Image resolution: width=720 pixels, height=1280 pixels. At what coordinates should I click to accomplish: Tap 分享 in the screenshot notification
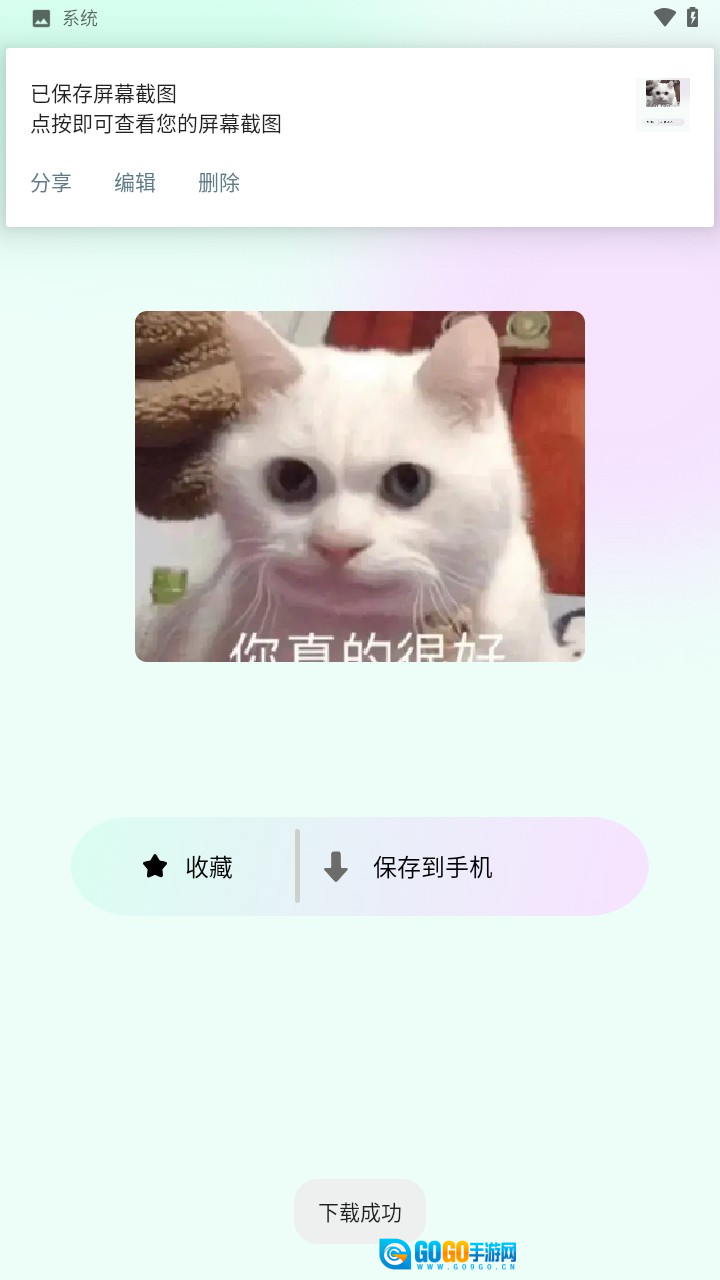pos(51,183)
